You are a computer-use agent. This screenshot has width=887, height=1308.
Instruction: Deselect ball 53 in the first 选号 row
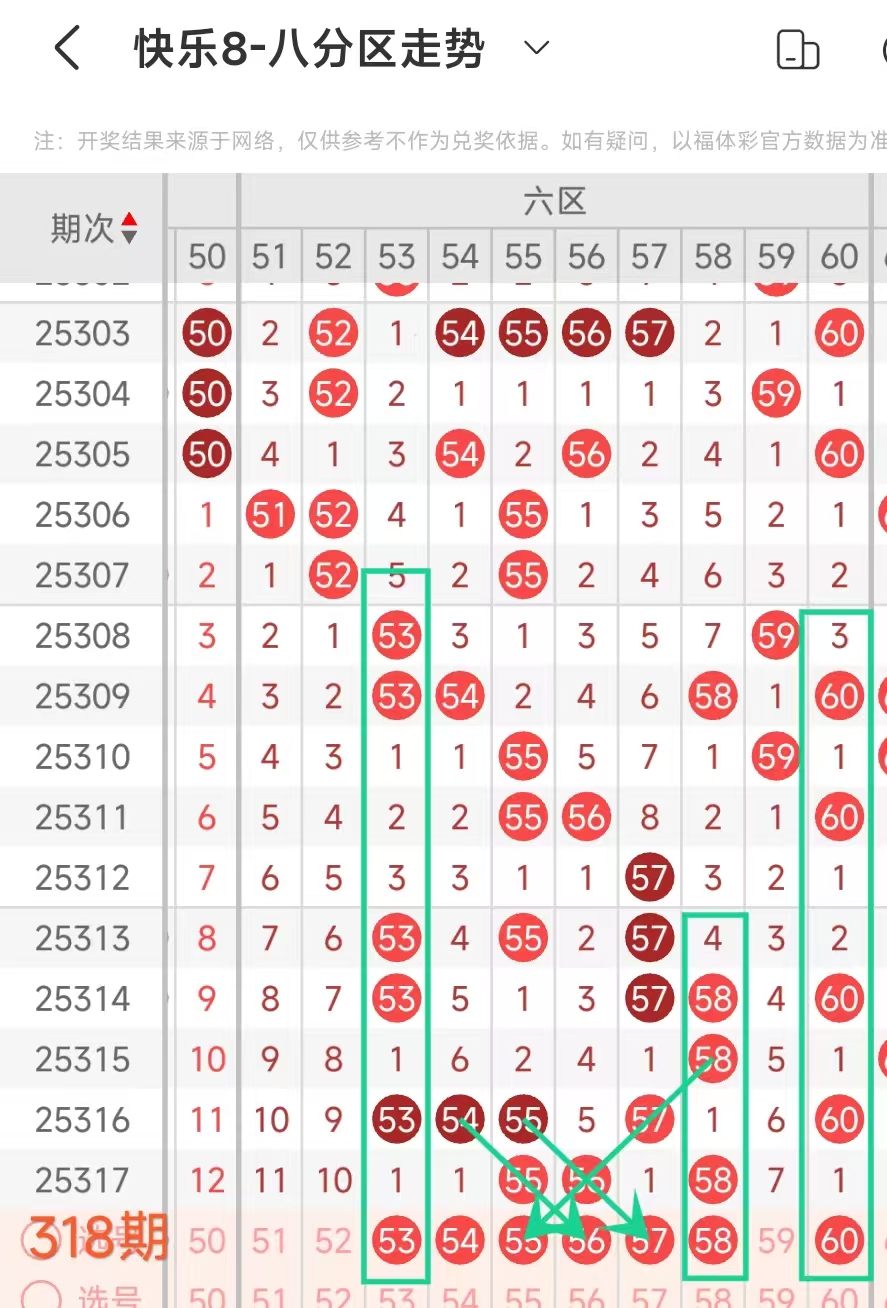point(397,1242)
